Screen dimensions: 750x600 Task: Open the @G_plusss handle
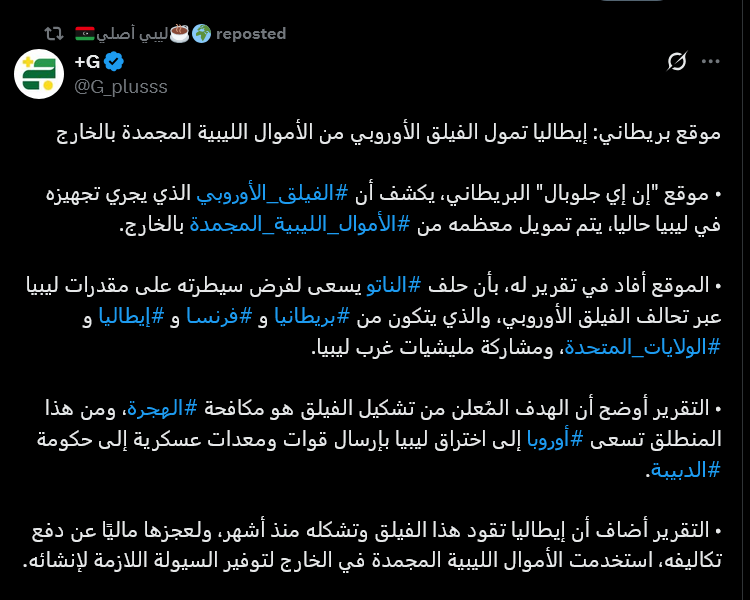click(x=121, y=87)
